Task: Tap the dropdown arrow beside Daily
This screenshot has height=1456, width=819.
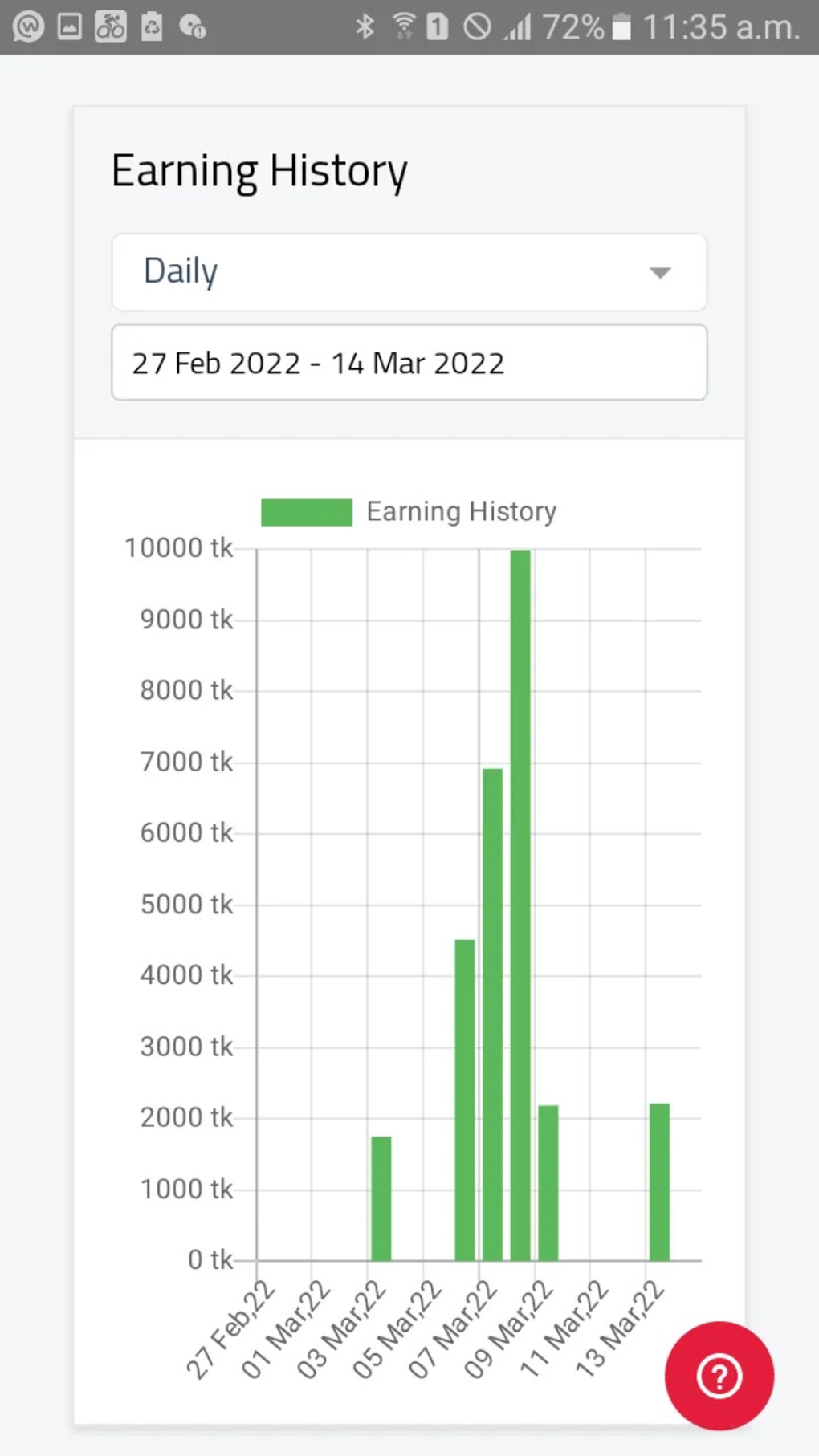Action: coord(659,274)
